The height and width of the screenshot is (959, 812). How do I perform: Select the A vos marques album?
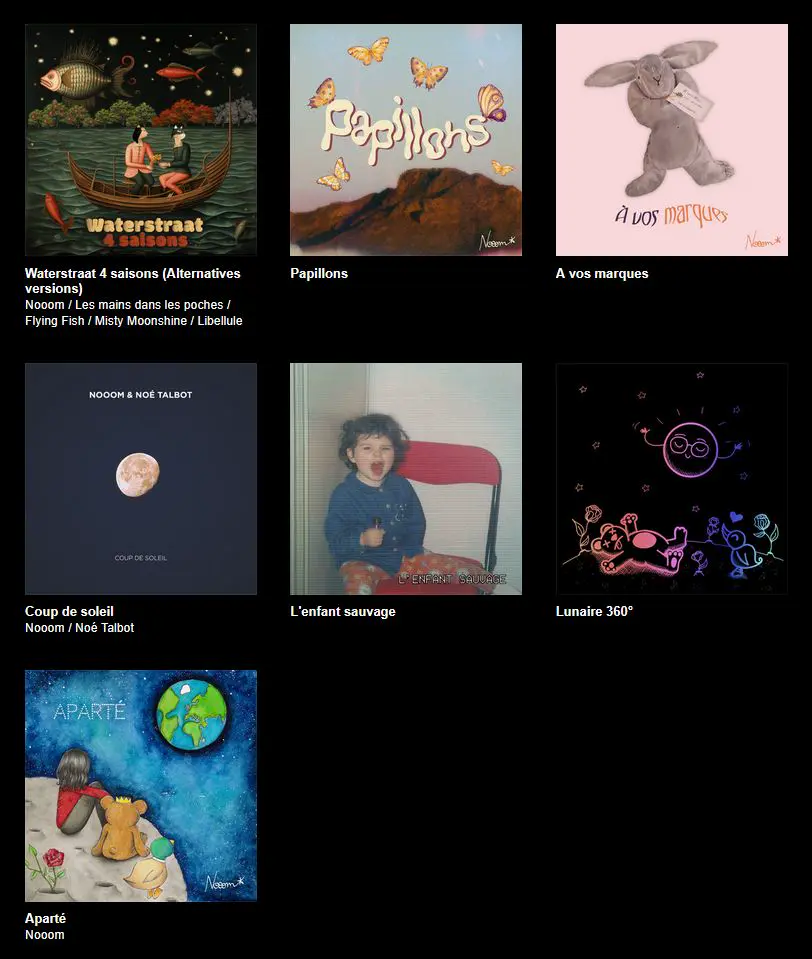[x=671, y=140]
